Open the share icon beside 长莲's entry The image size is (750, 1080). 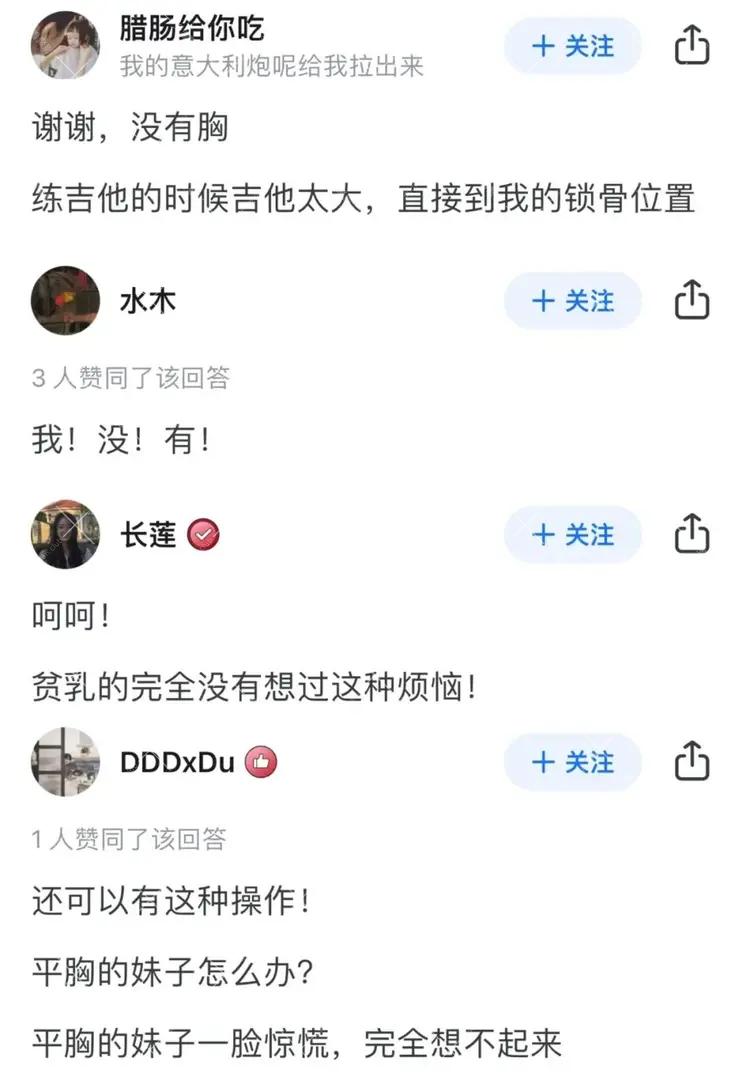coord(692,535)
